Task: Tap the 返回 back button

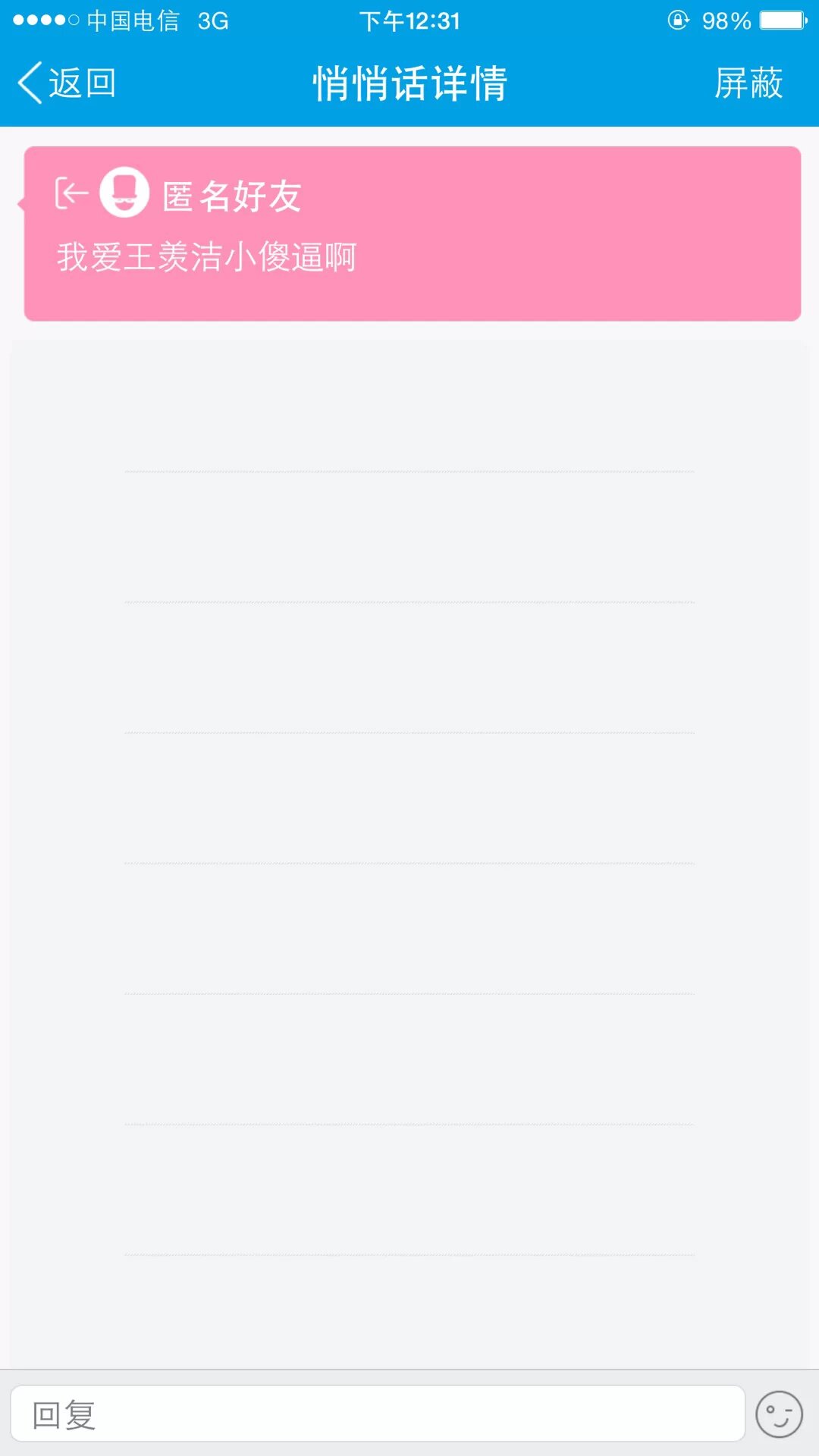Action: coord(67,83)
